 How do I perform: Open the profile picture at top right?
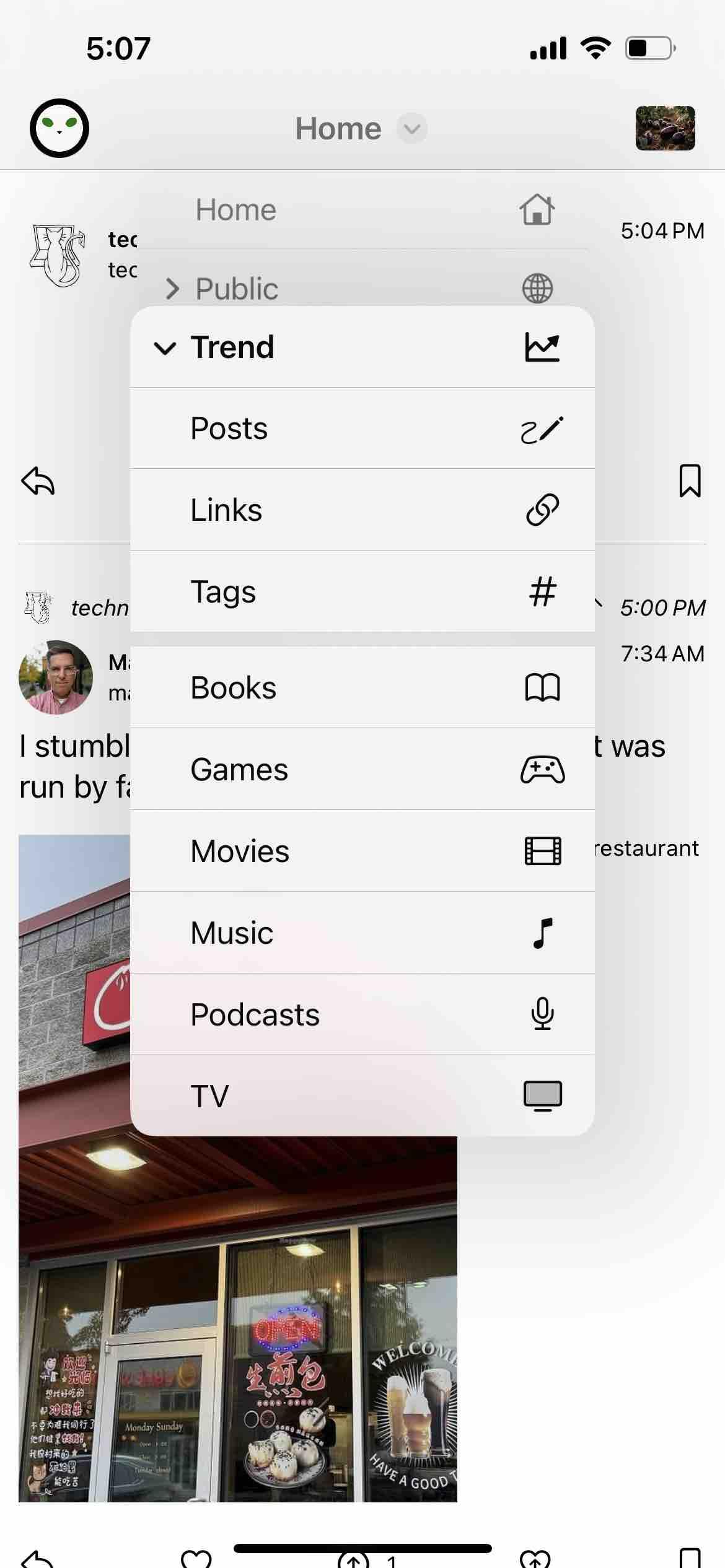click(x=665, y=128)
